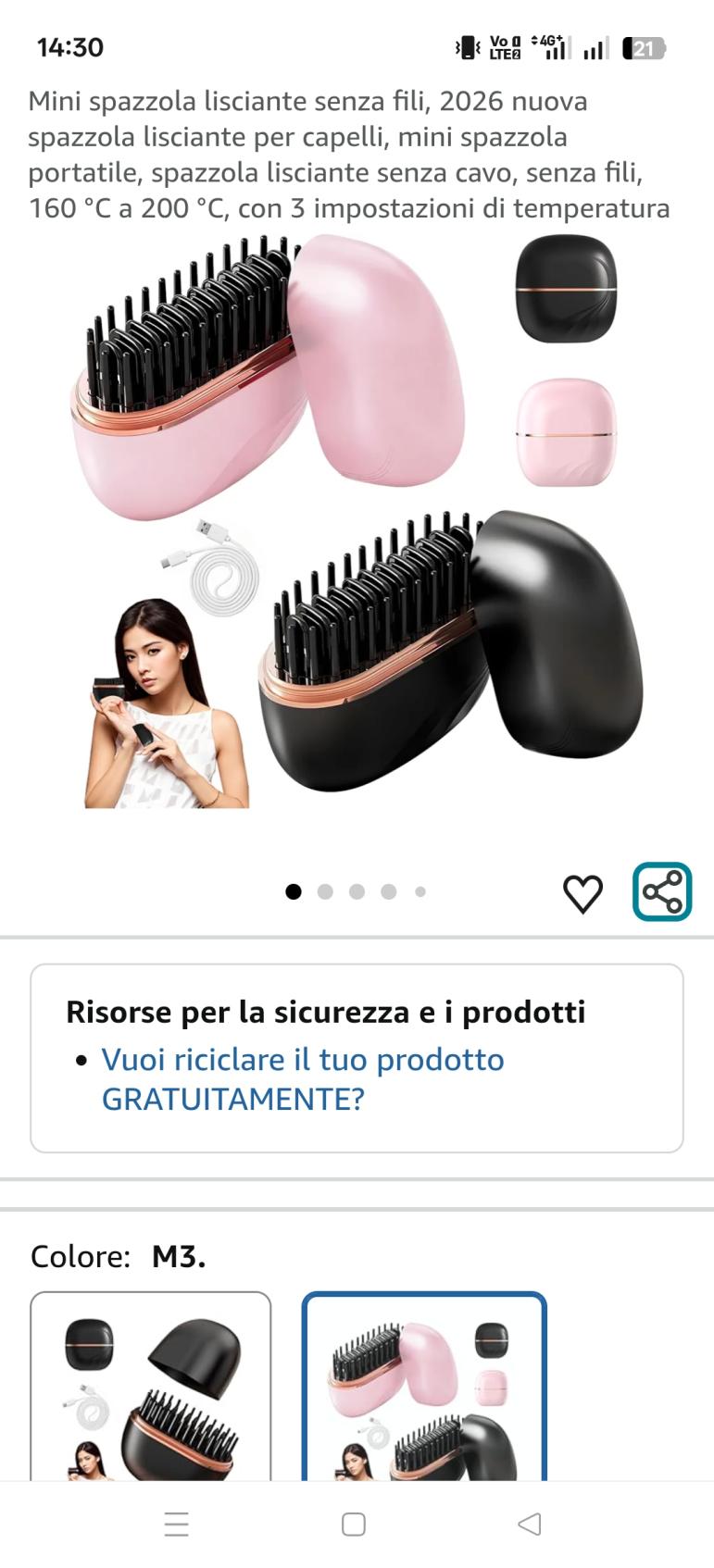This screenshot has height=1568, width=714.
Task: Choose the pink and black M3 color variant
Action: (x=424, y=1387)
